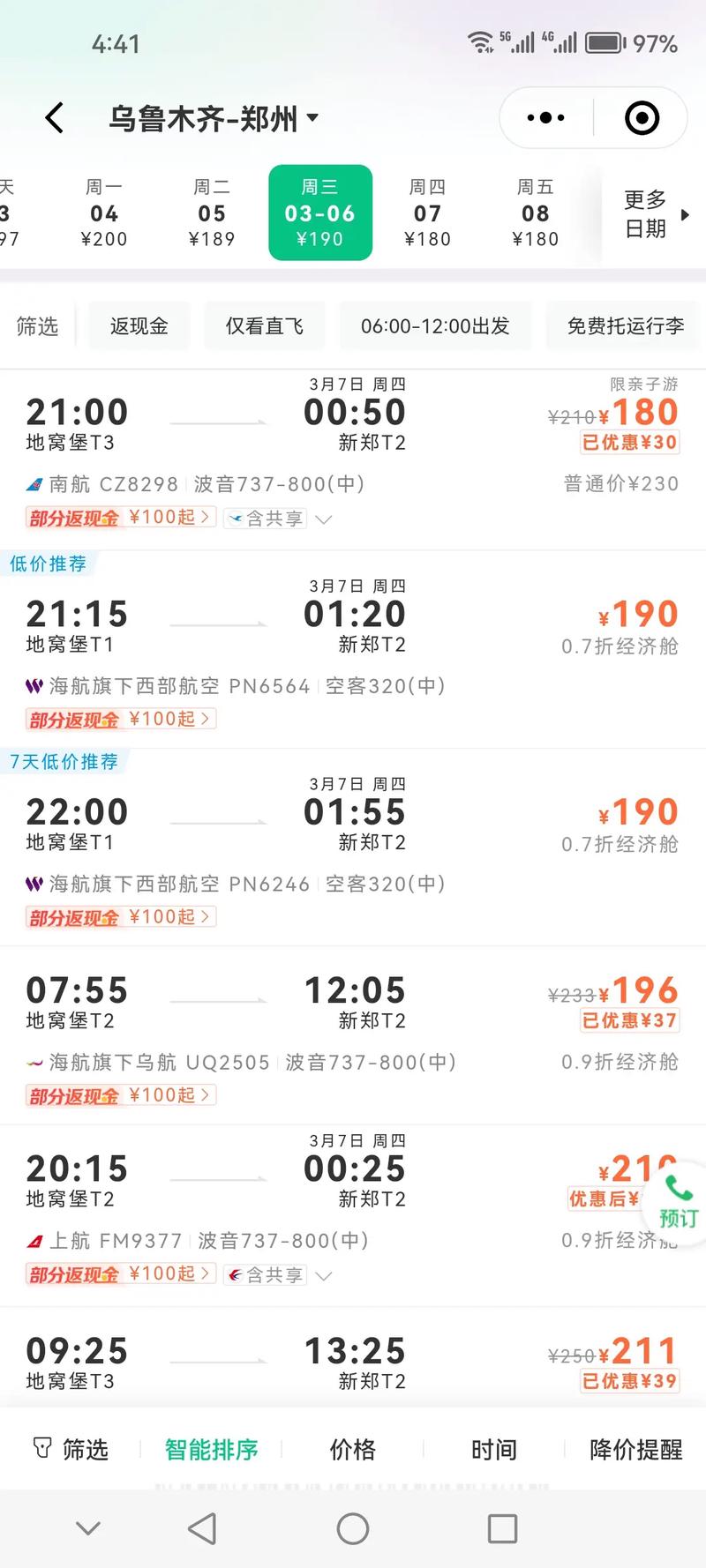Image resolution: width=706 pixels, height=1568 pixels.
Task: Select the China Southern airline logo on CZ8298
Action: (33, 483)
